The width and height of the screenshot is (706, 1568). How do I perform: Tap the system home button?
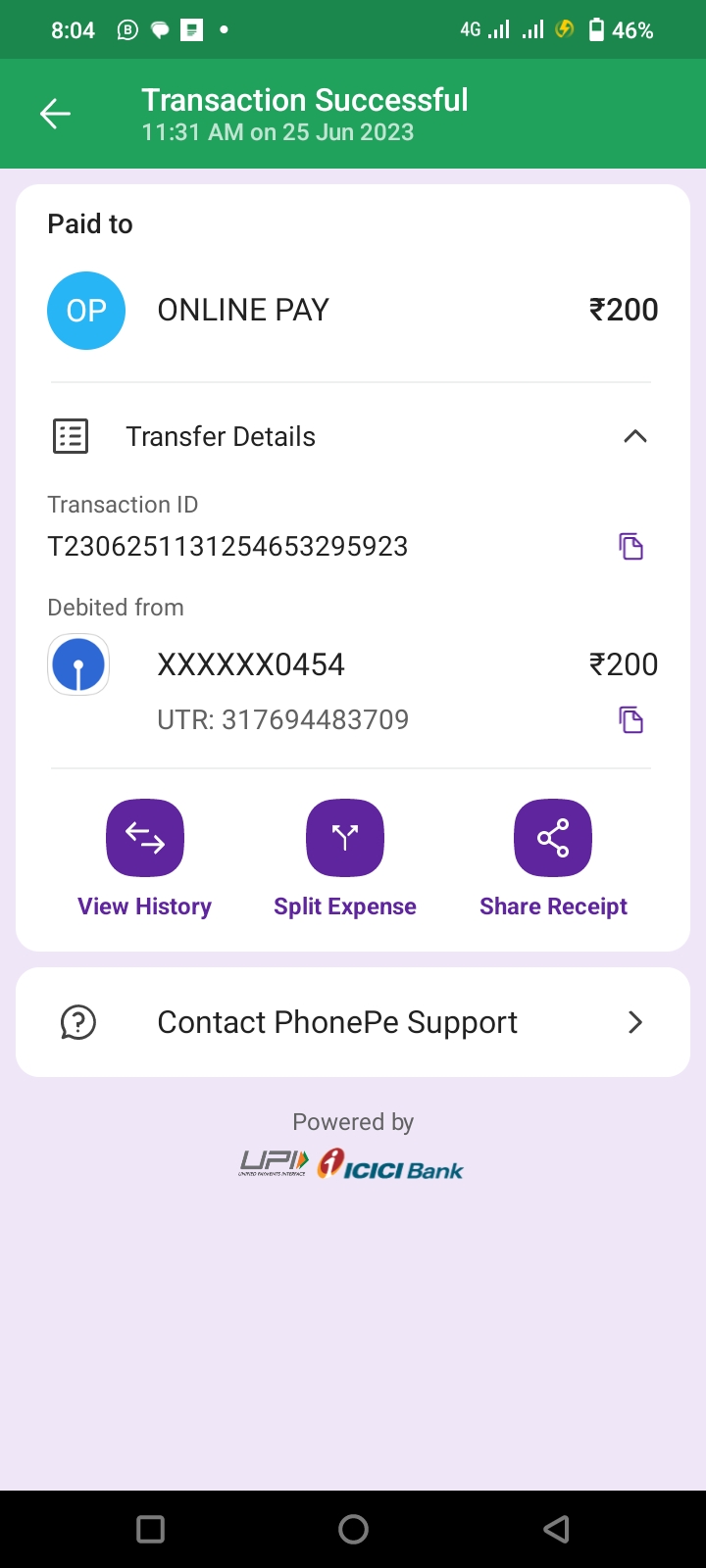[353, 1529]
